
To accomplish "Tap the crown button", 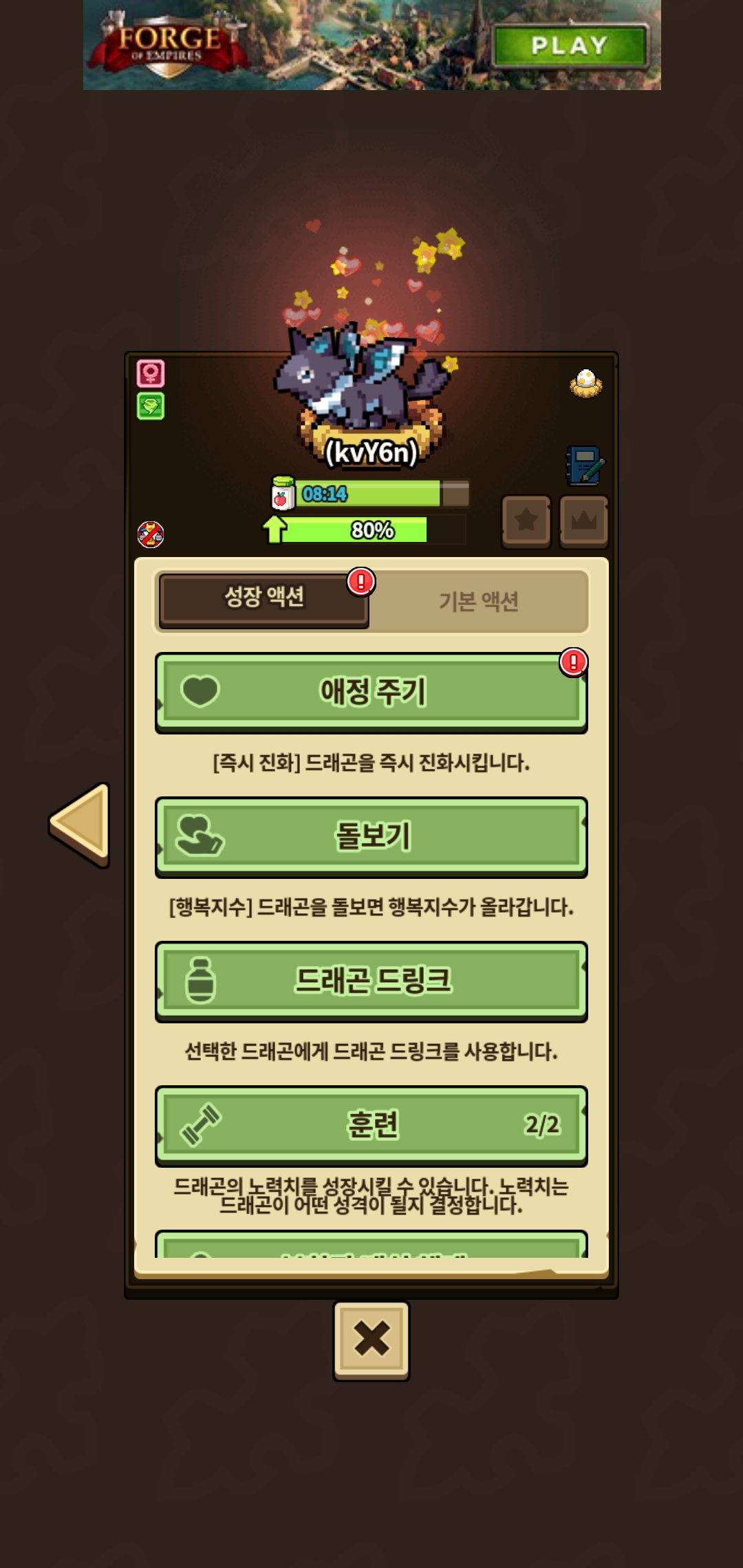I will 584,521.
